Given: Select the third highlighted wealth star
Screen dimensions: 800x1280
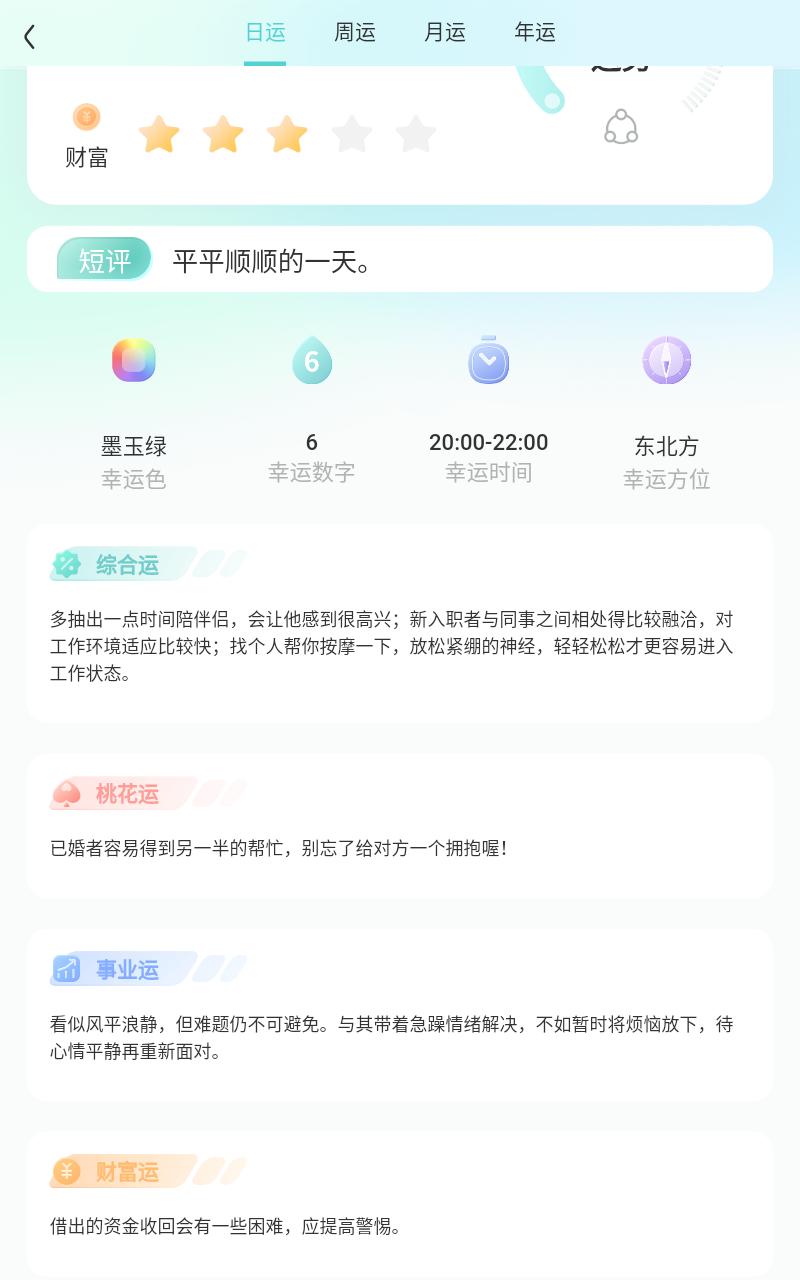Looking at the screenshot, I should (x=287, y=133).
